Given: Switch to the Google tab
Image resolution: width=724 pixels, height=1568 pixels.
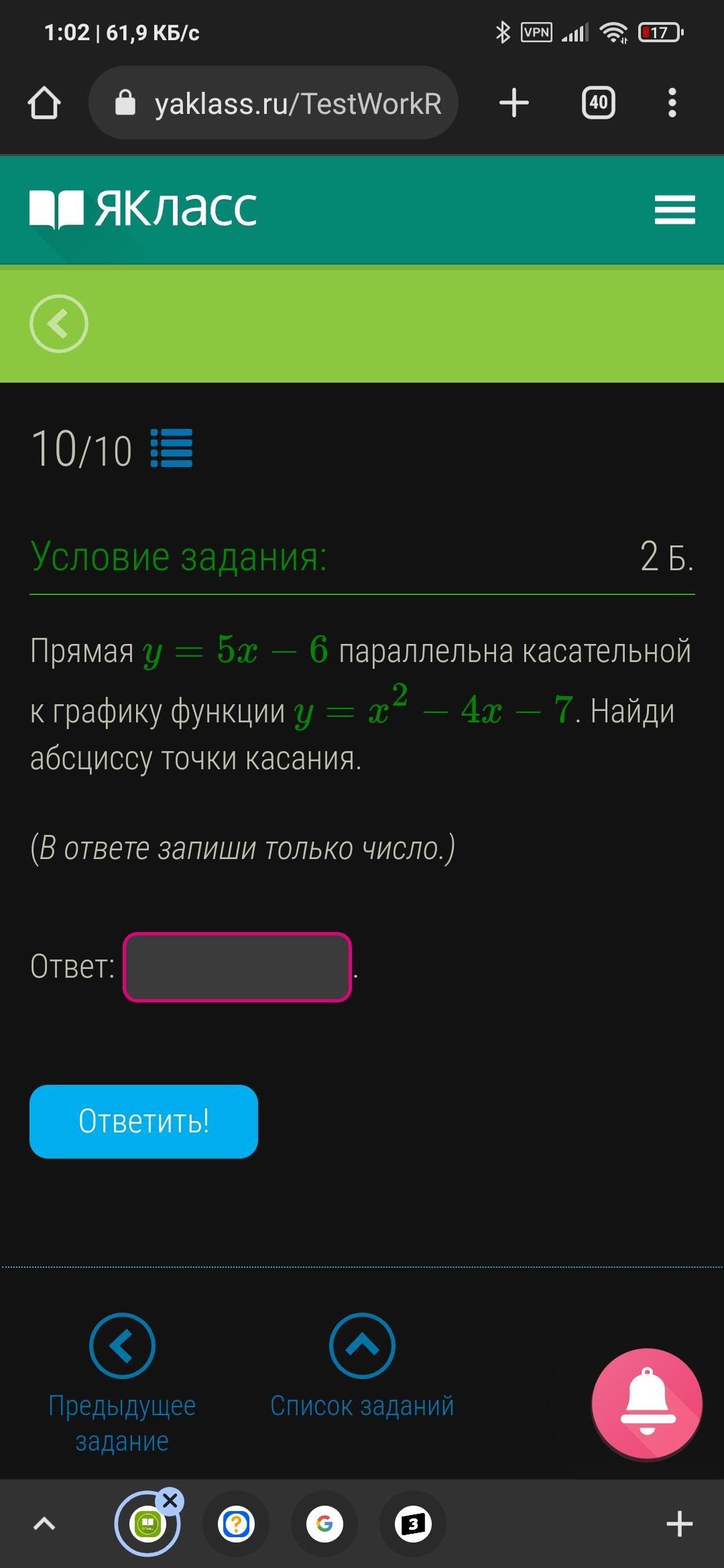Looking at the screenshot, I should click(x=324, y=1524).
